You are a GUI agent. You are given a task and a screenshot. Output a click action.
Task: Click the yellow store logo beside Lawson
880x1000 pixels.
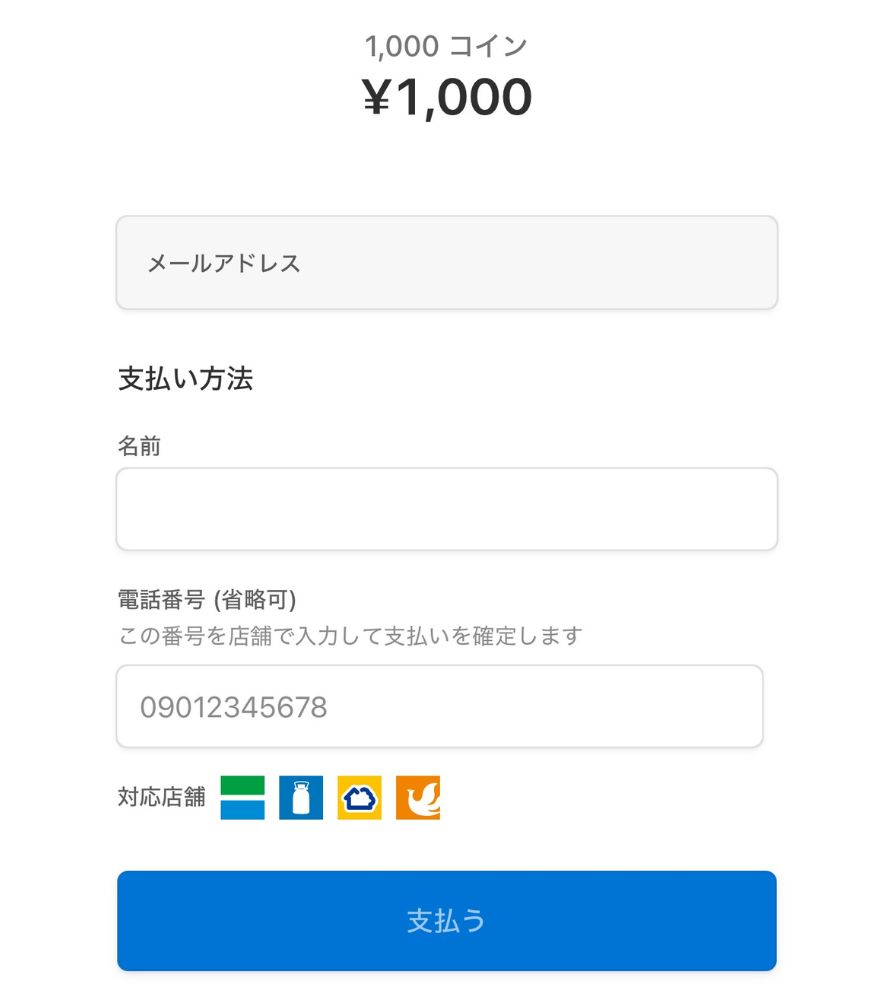pyautogui.click(x=360, y=797)
